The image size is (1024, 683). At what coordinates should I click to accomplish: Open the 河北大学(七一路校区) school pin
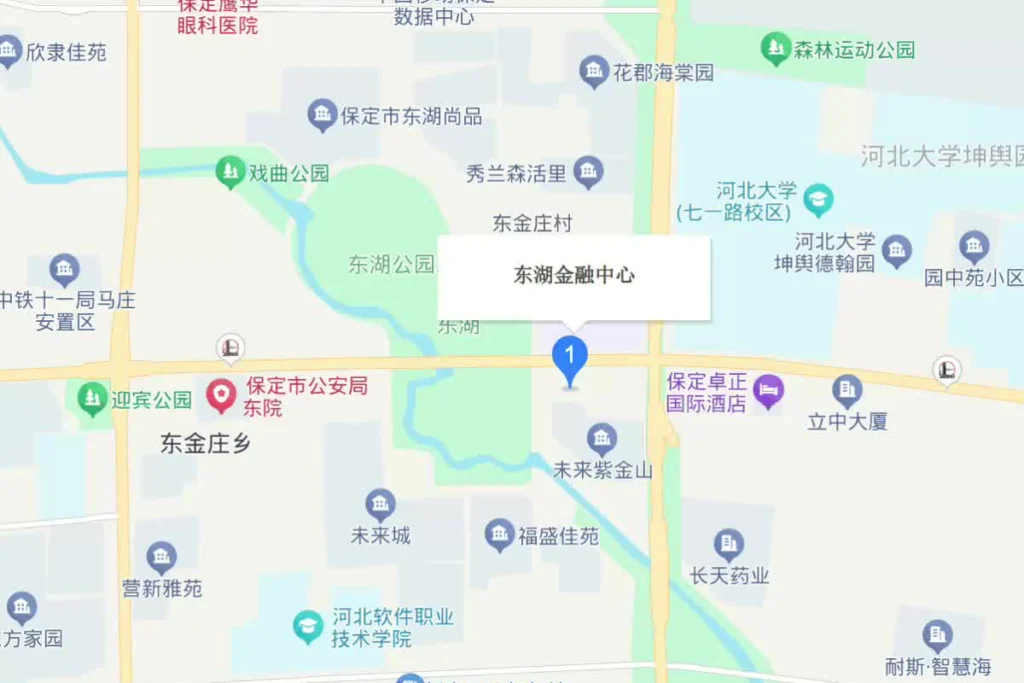coord(818,199)
